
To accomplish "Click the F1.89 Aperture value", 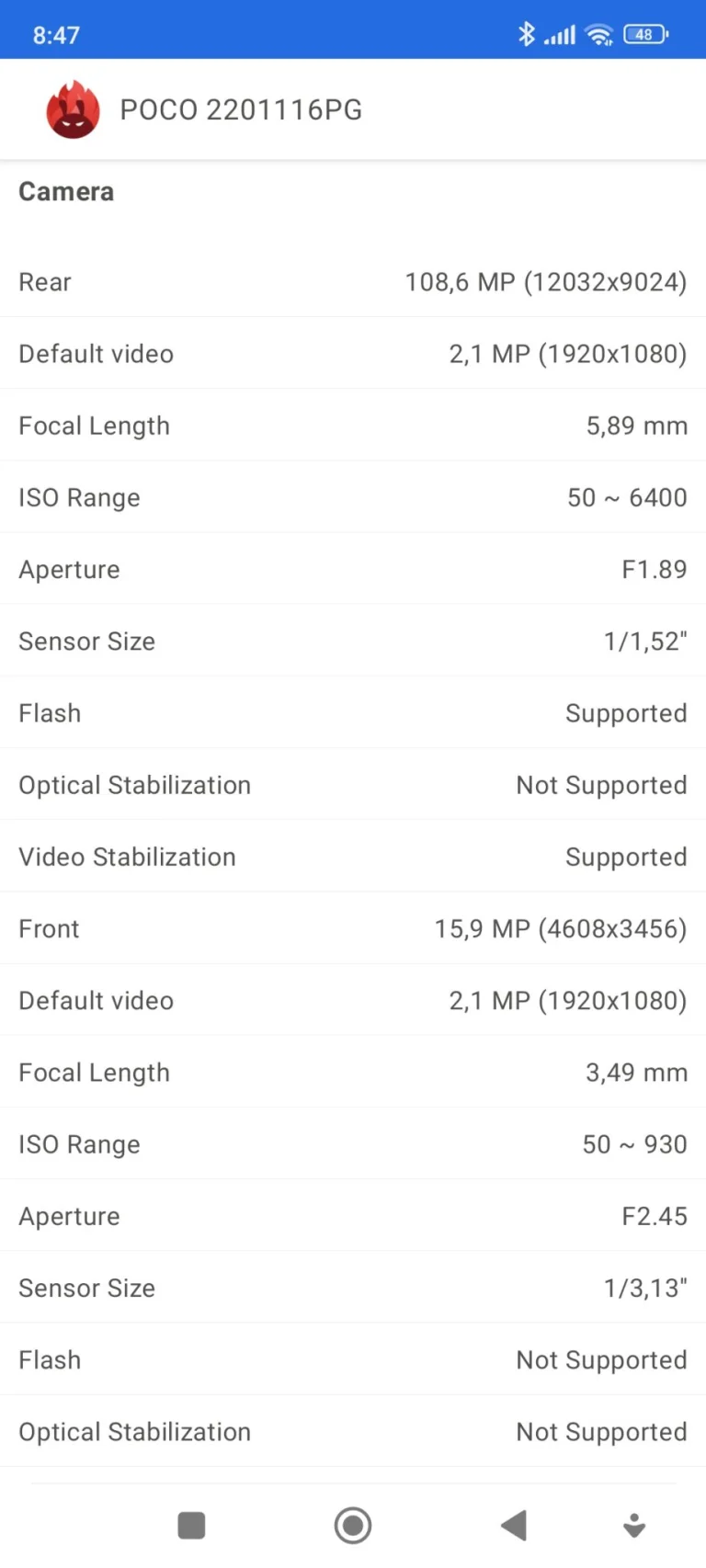I will [654, 569].
